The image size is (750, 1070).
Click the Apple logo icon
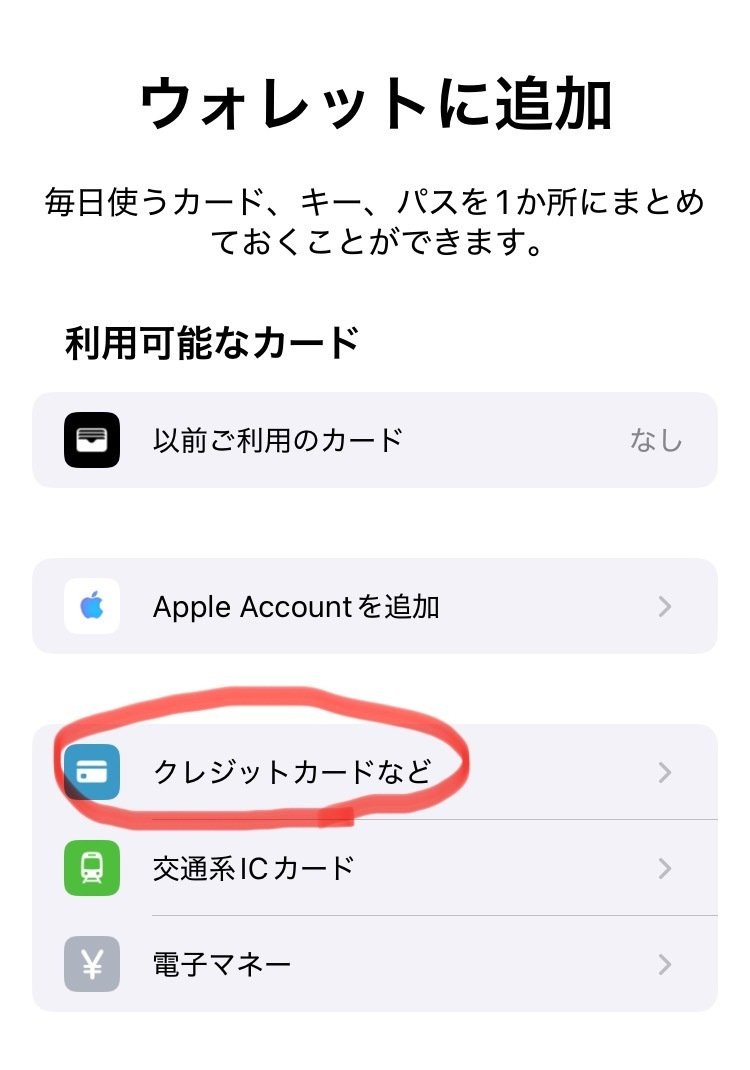coord(92,605)
